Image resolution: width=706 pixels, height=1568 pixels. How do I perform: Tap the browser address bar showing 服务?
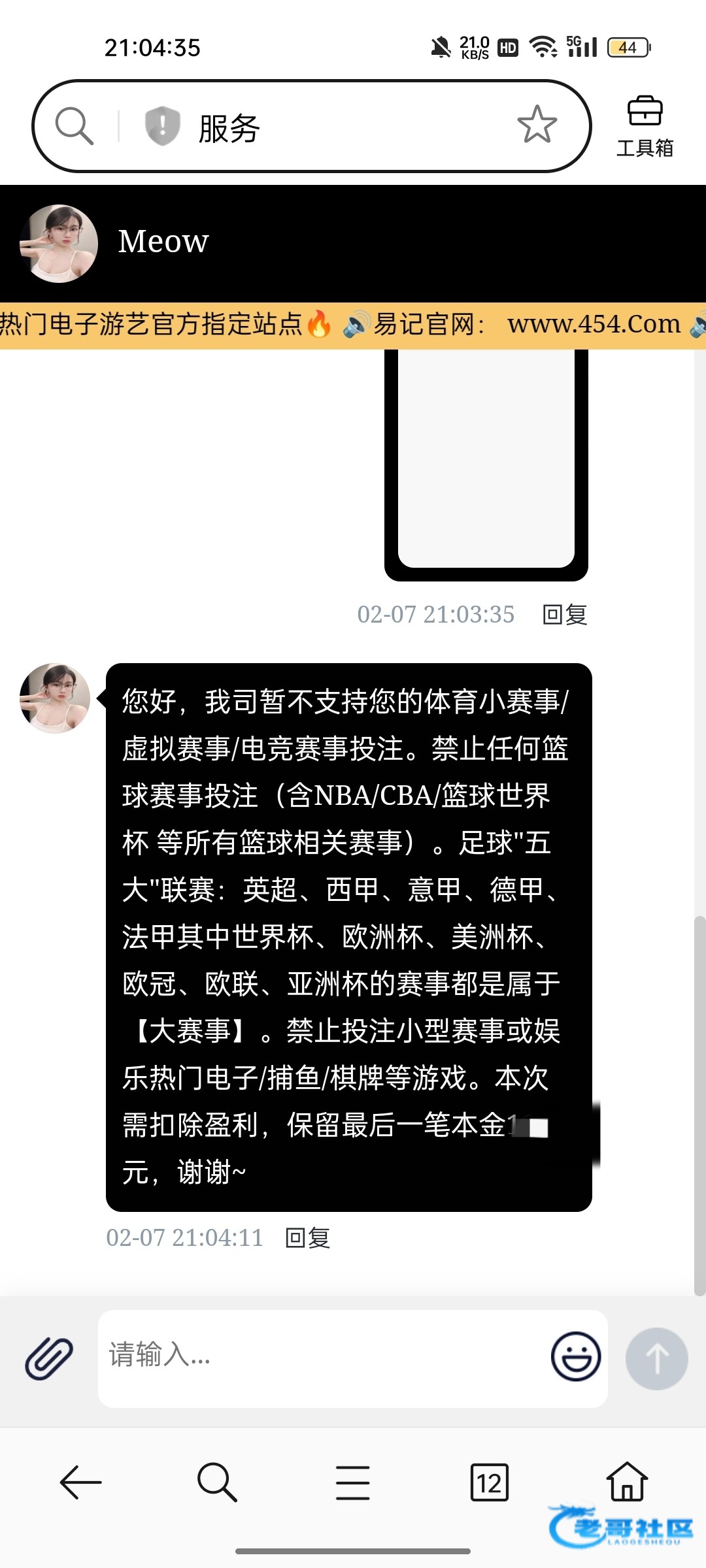click(340, 127)
